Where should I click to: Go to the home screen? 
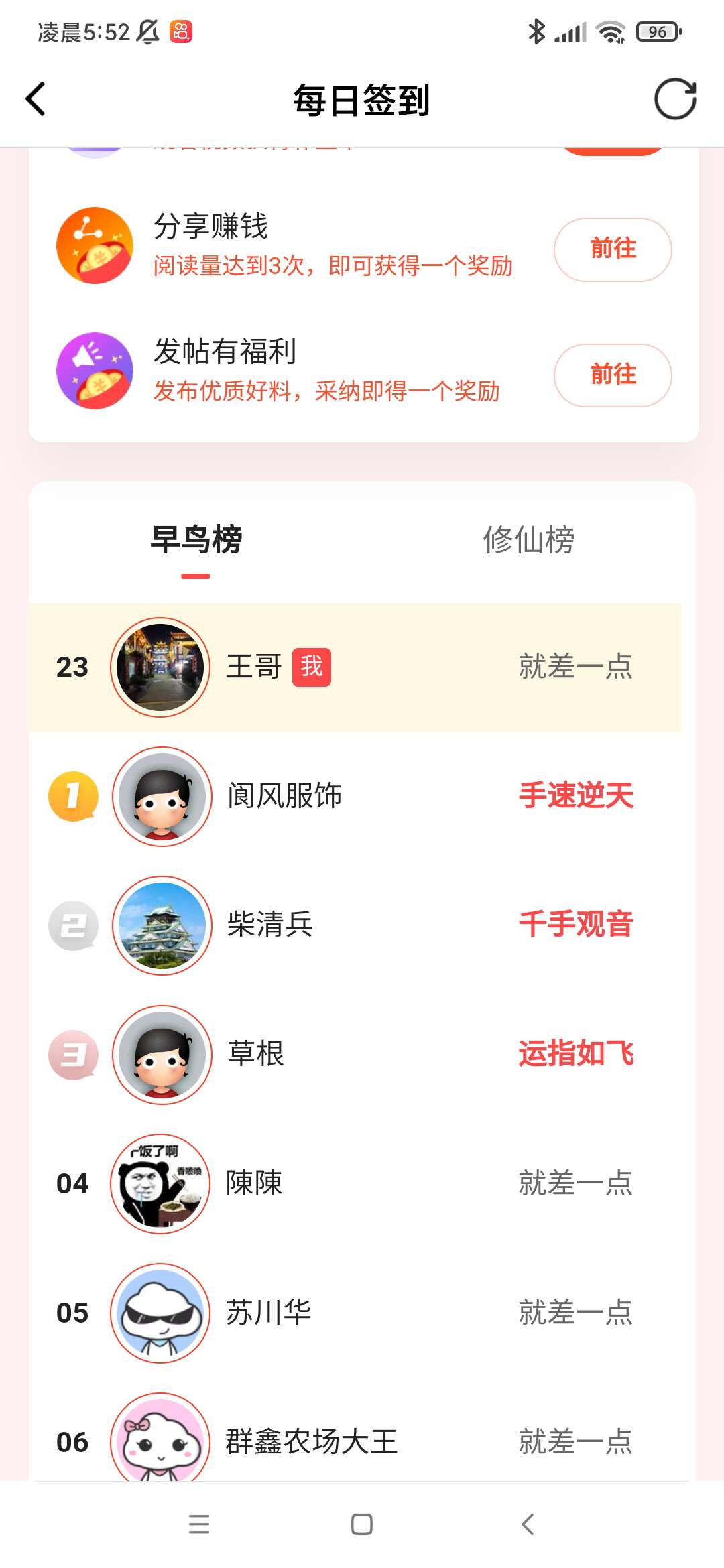pos(362,1524)
